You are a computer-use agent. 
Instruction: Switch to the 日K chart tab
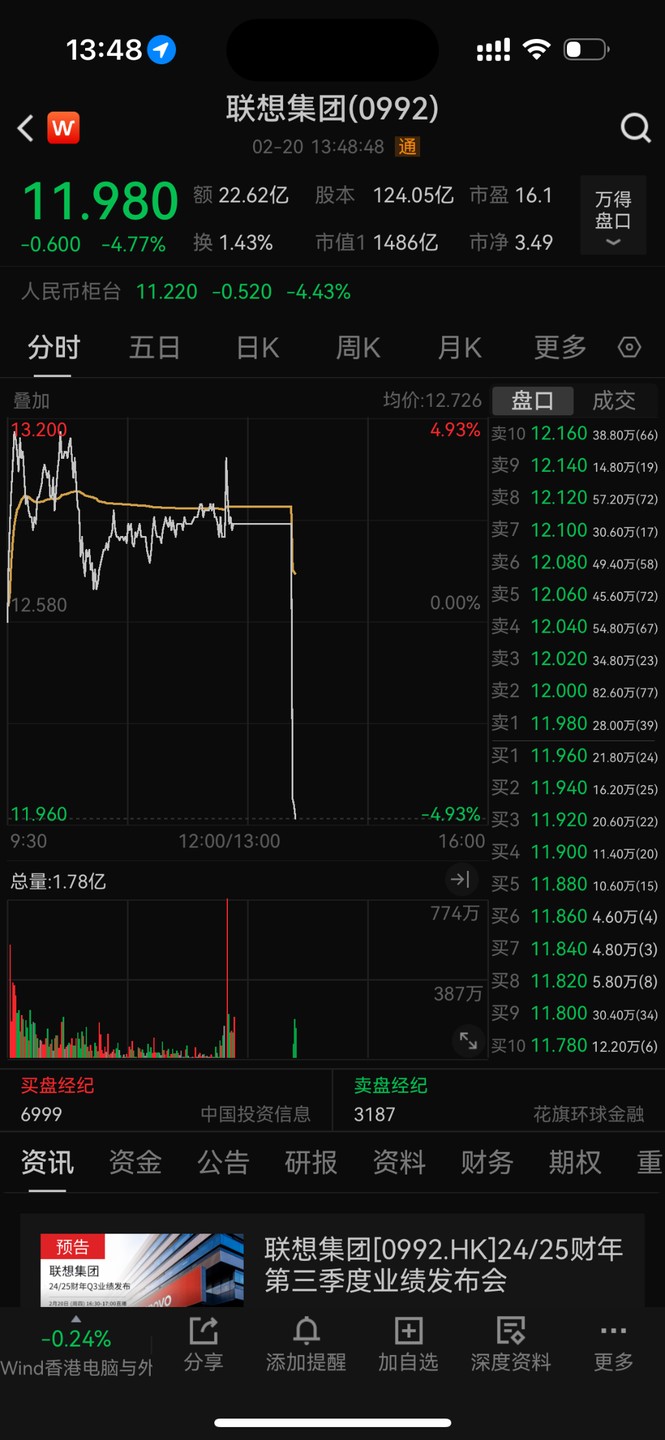(257, 347)
